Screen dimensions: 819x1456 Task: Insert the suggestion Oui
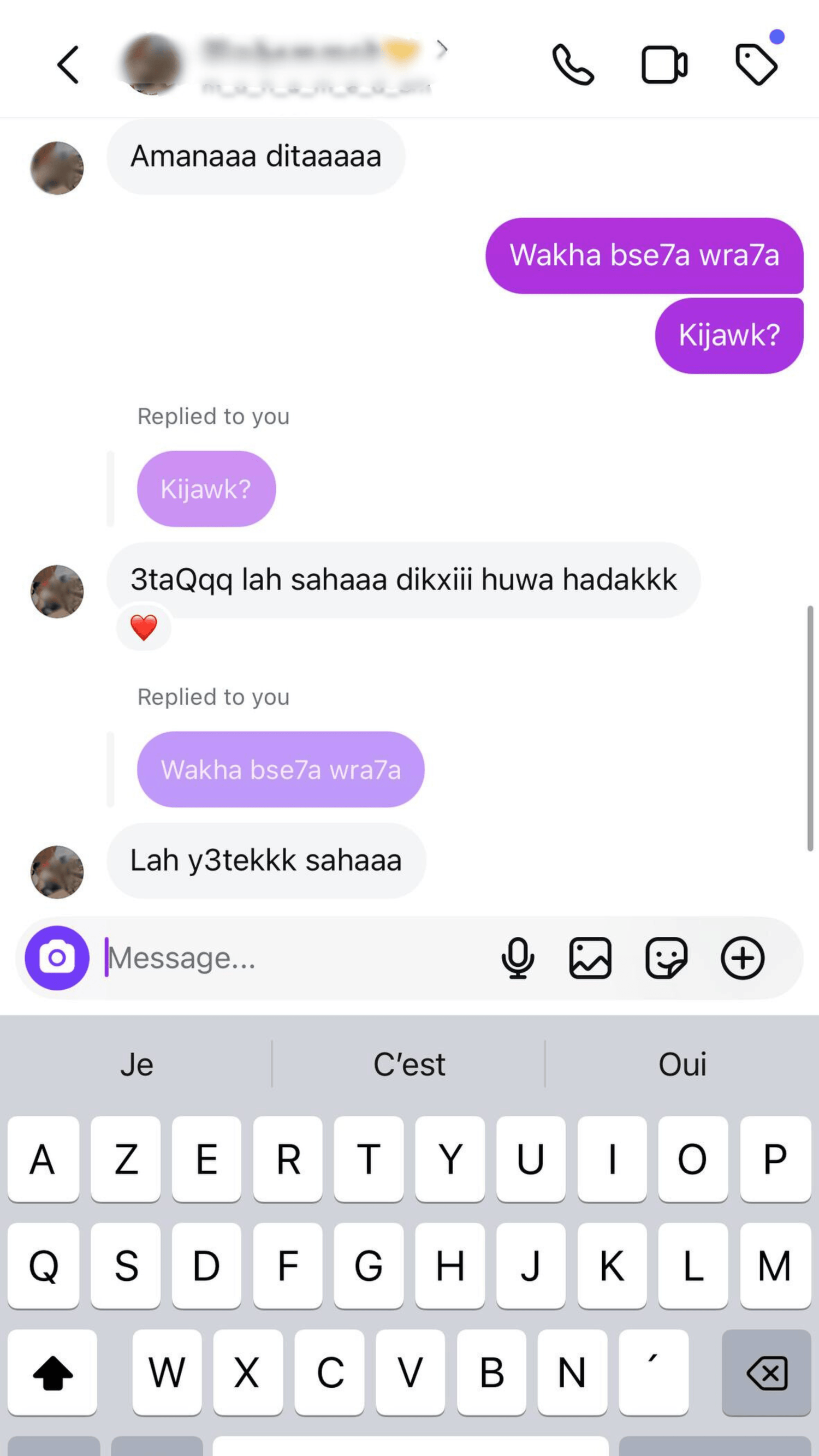682,1065
